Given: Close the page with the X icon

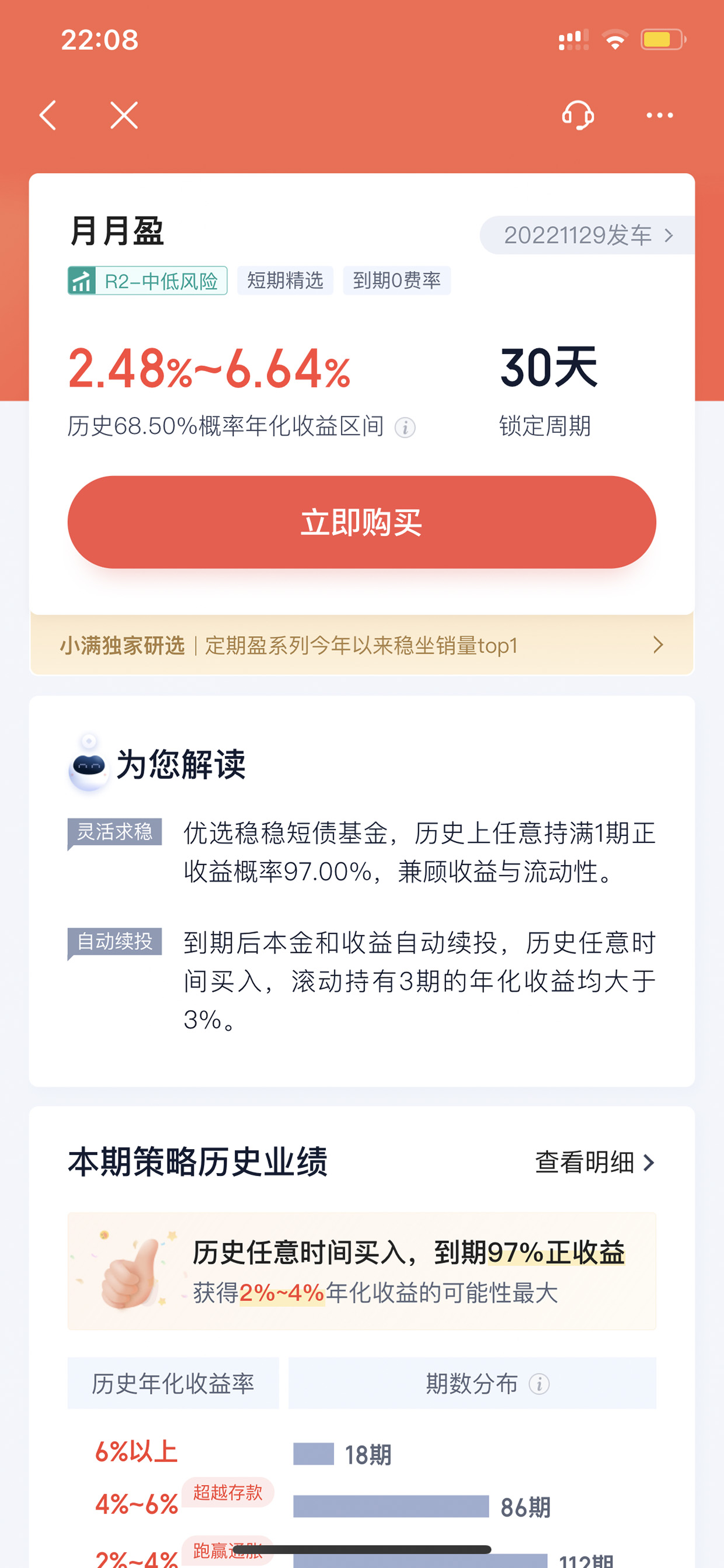Looking at the screenshot, I should click(124, 115).
